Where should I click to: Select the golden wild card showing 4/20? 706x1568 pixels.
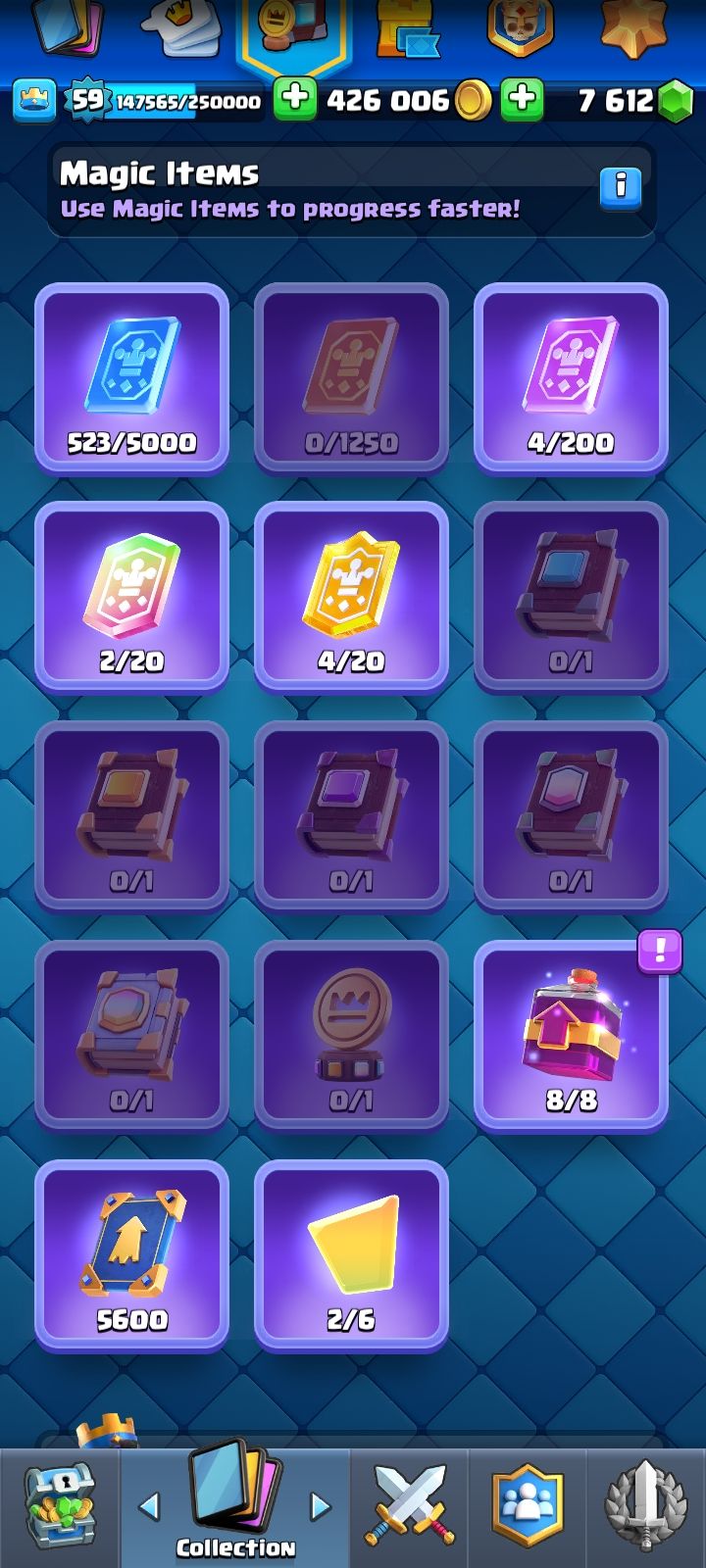[x=351, y=597]
